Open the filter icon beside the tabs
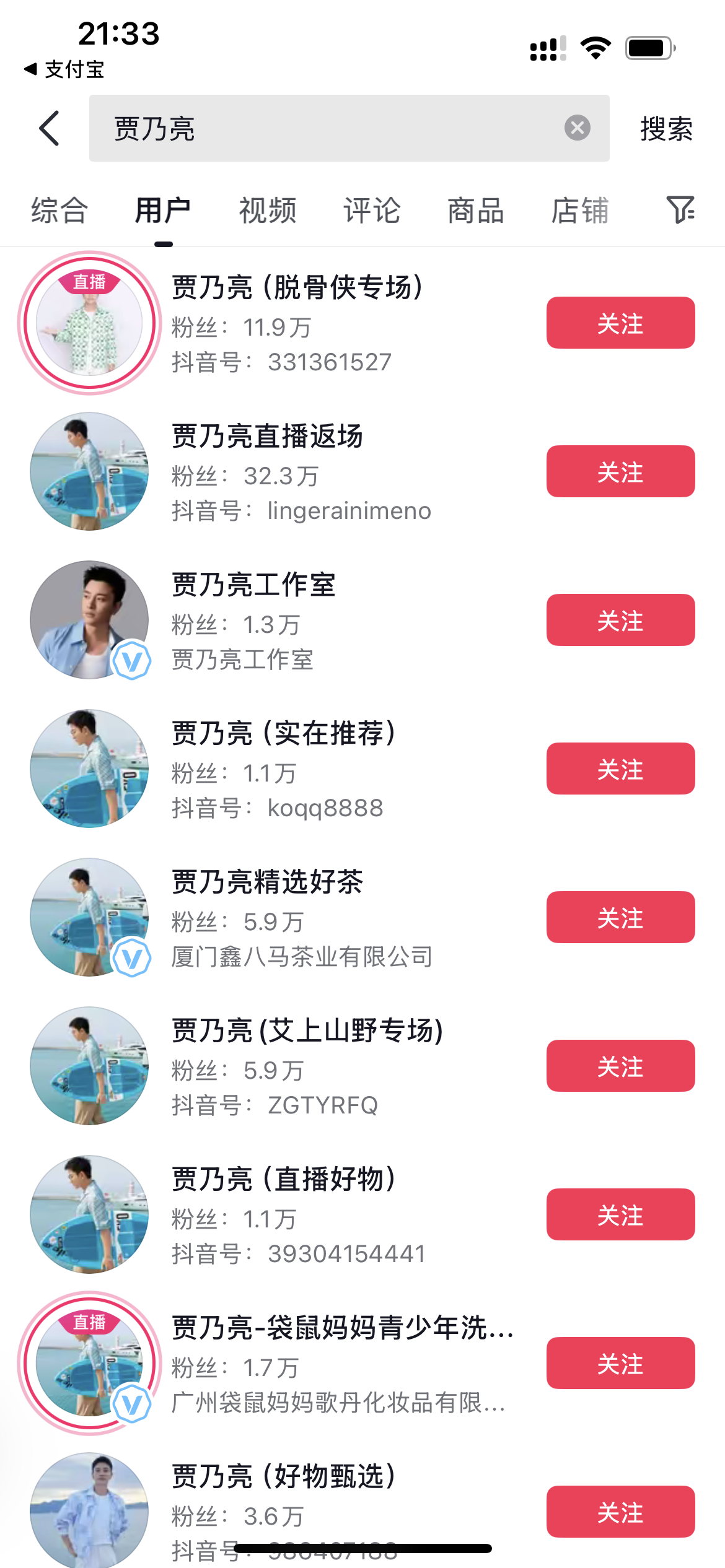This screenshot has width=725, height=1568. pos(680,210)
